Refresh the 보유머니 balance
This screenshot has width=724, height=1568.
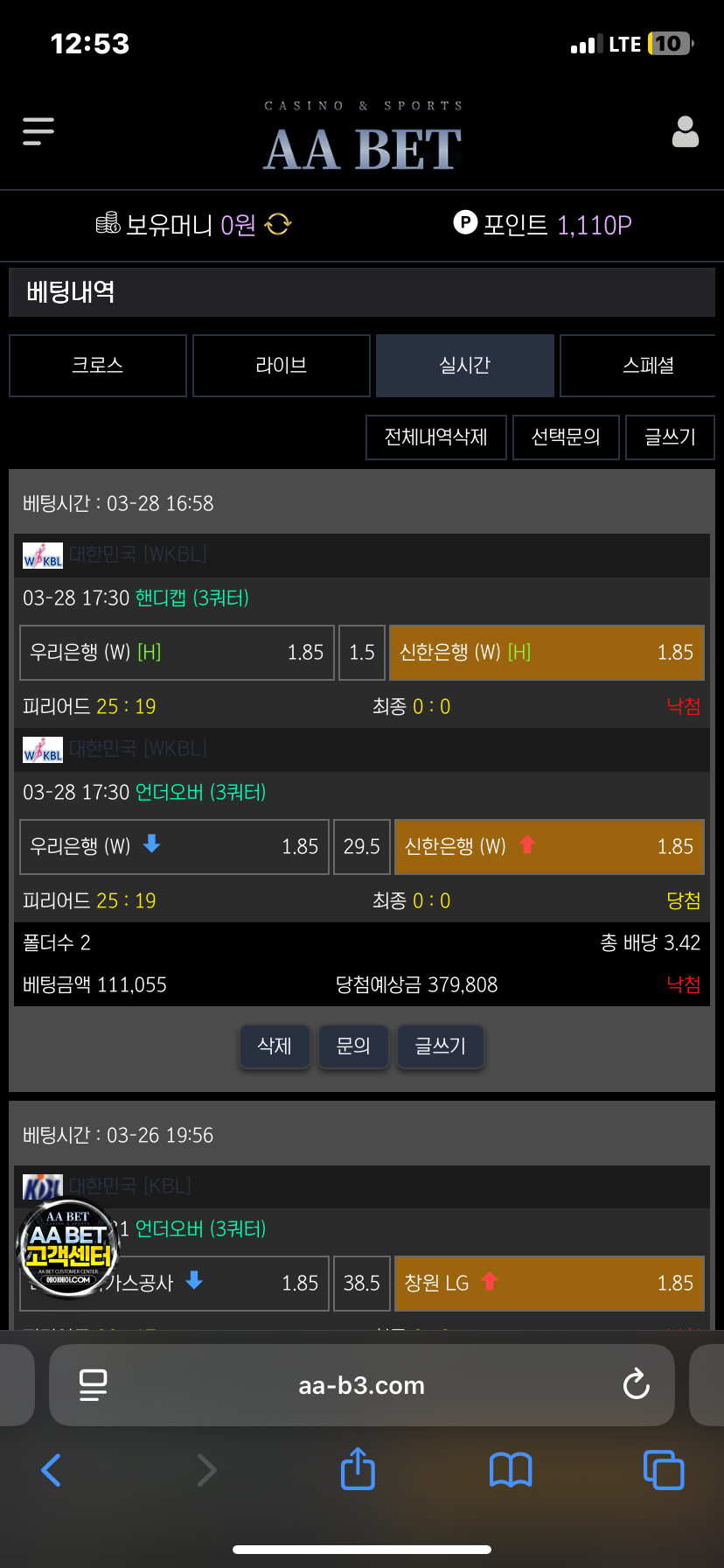click(278, 225)
